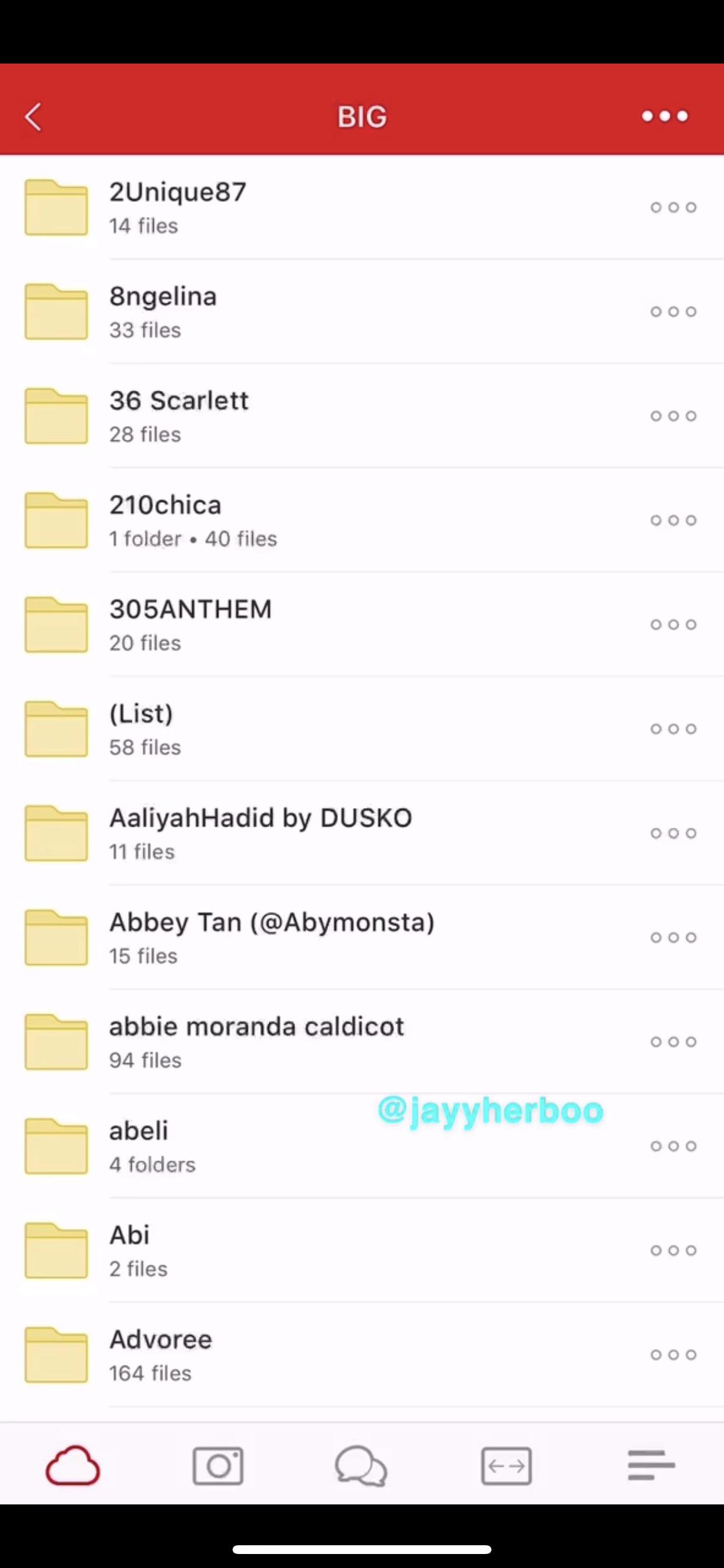Tap the Camera Uploads camera icon
Viewport: 724px width, 1568px height.
point(217,1466)
